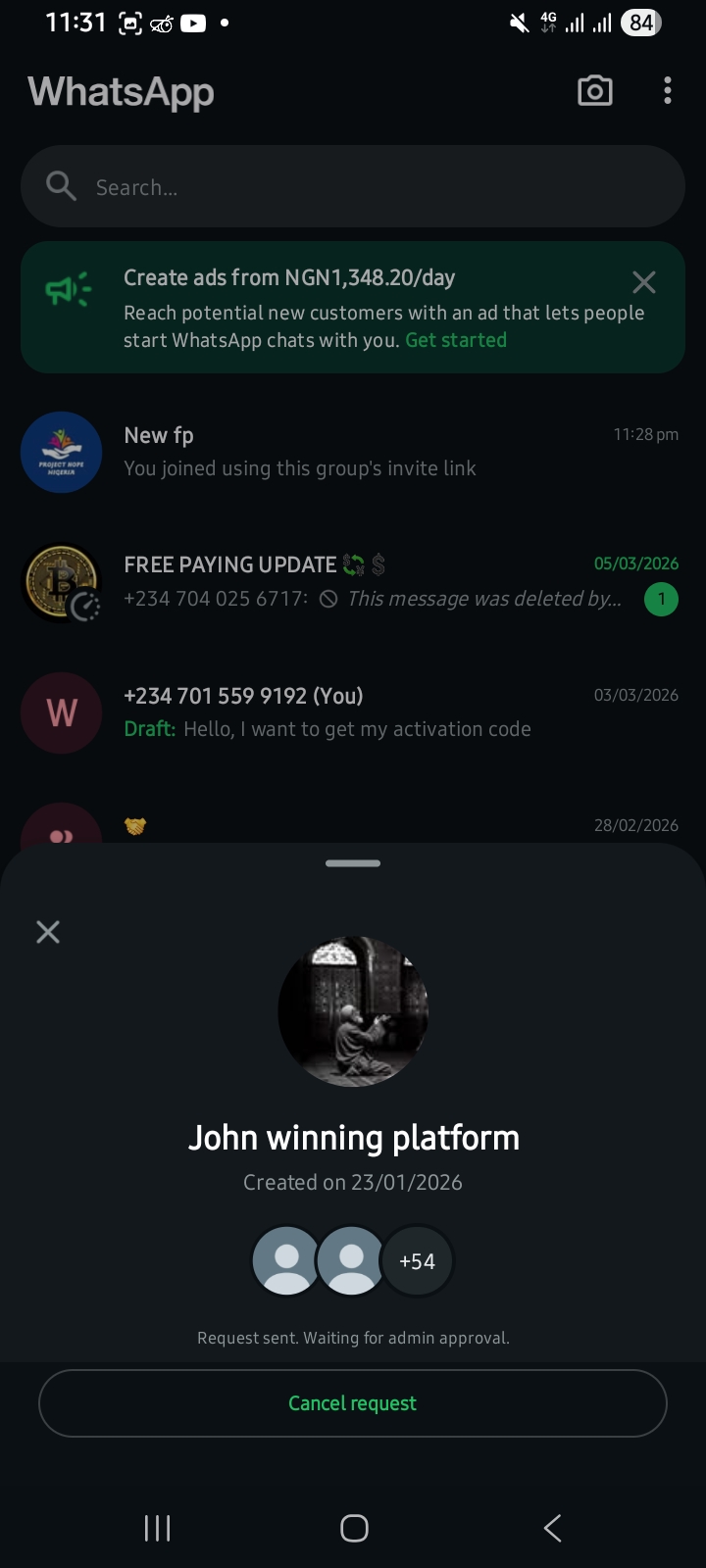Go to the home screen

click(354, 1528)
